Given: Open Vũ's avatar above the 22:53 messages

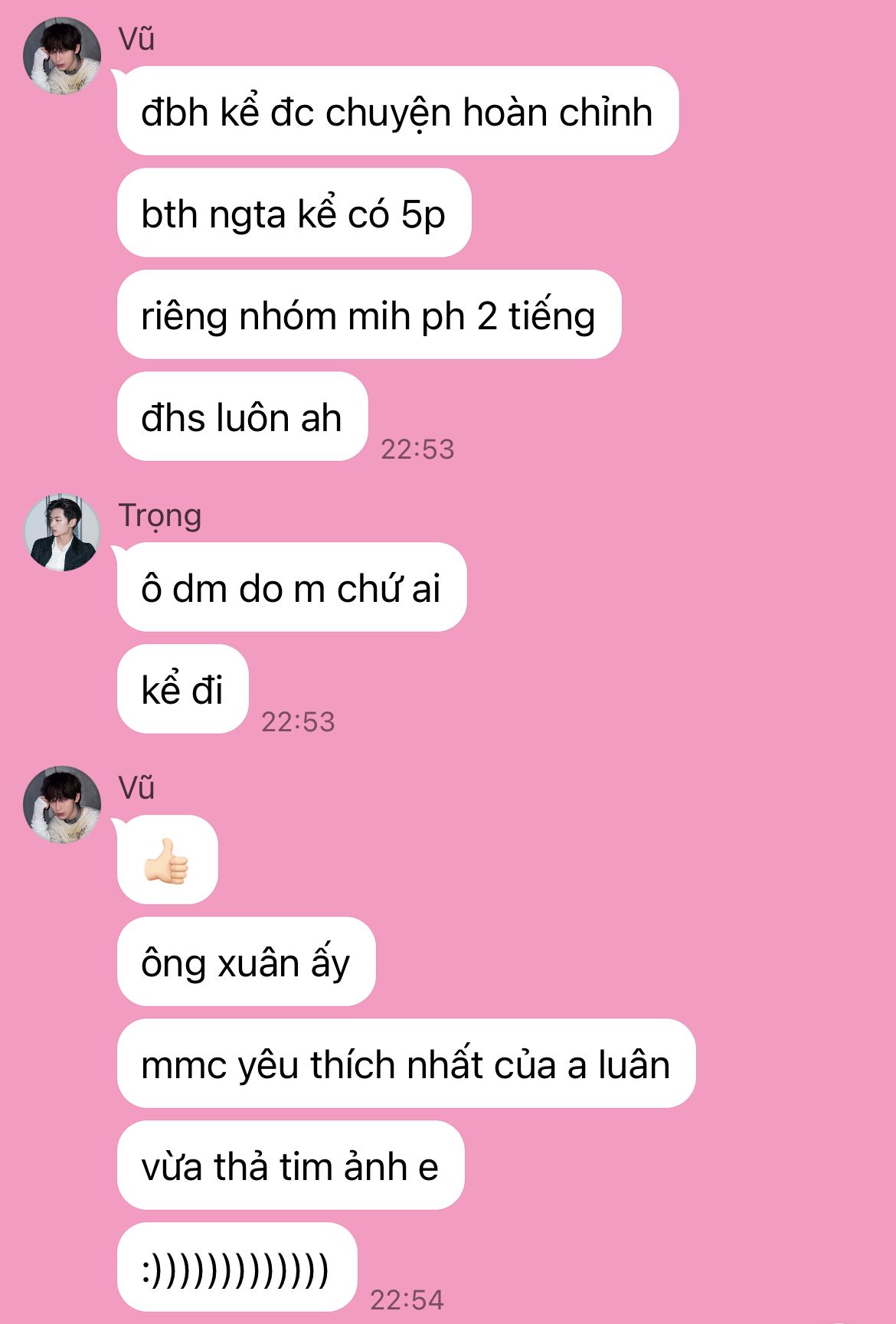Looking at the screenshot, I should (62, 57).
